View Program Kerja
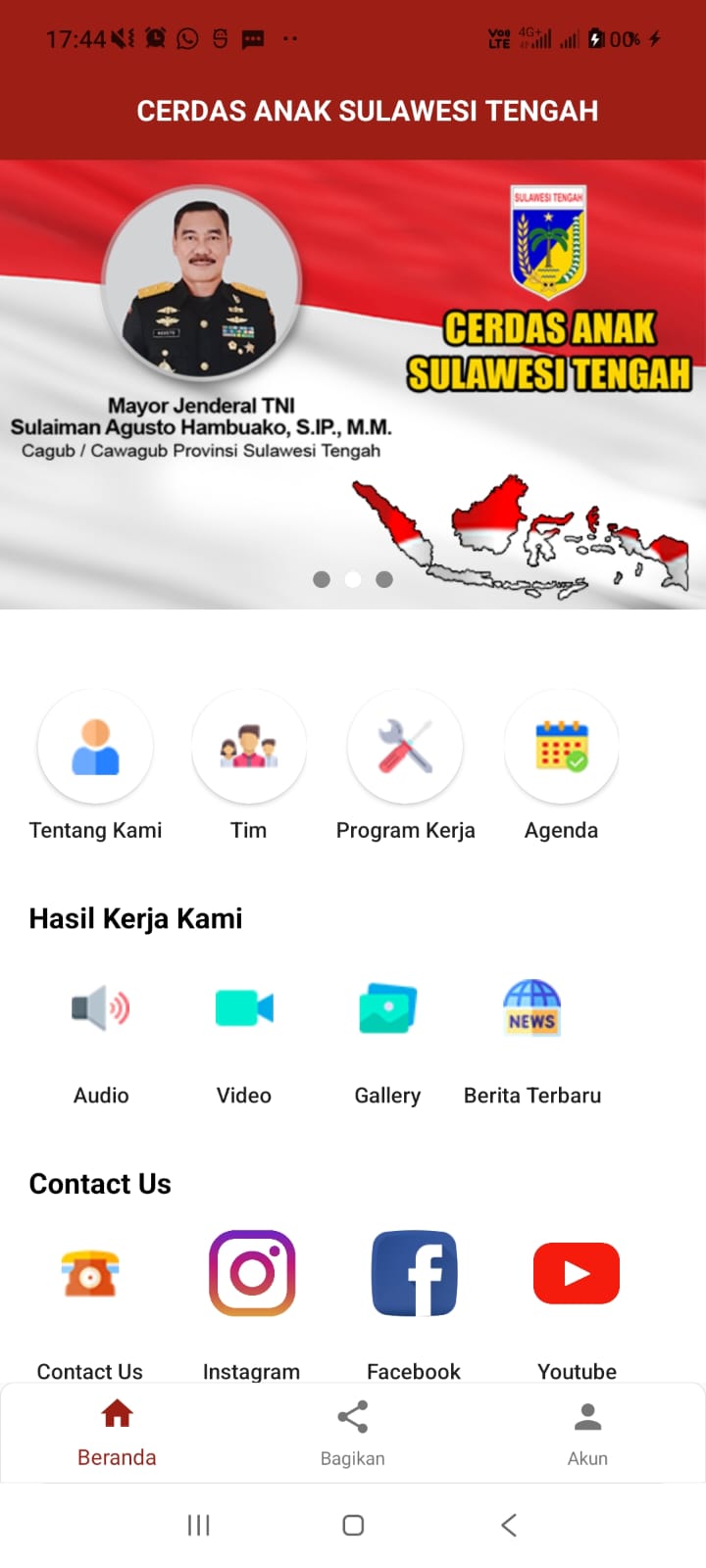Viewport: 706px width, 1568px height. click(405, 748)
